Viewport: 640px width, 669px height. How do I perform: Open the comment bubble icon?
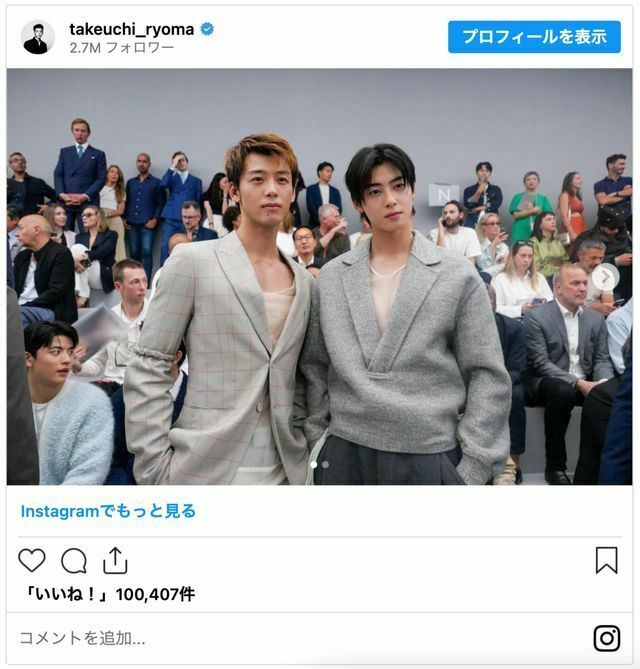pyautogui.click(x=74, y=560)
